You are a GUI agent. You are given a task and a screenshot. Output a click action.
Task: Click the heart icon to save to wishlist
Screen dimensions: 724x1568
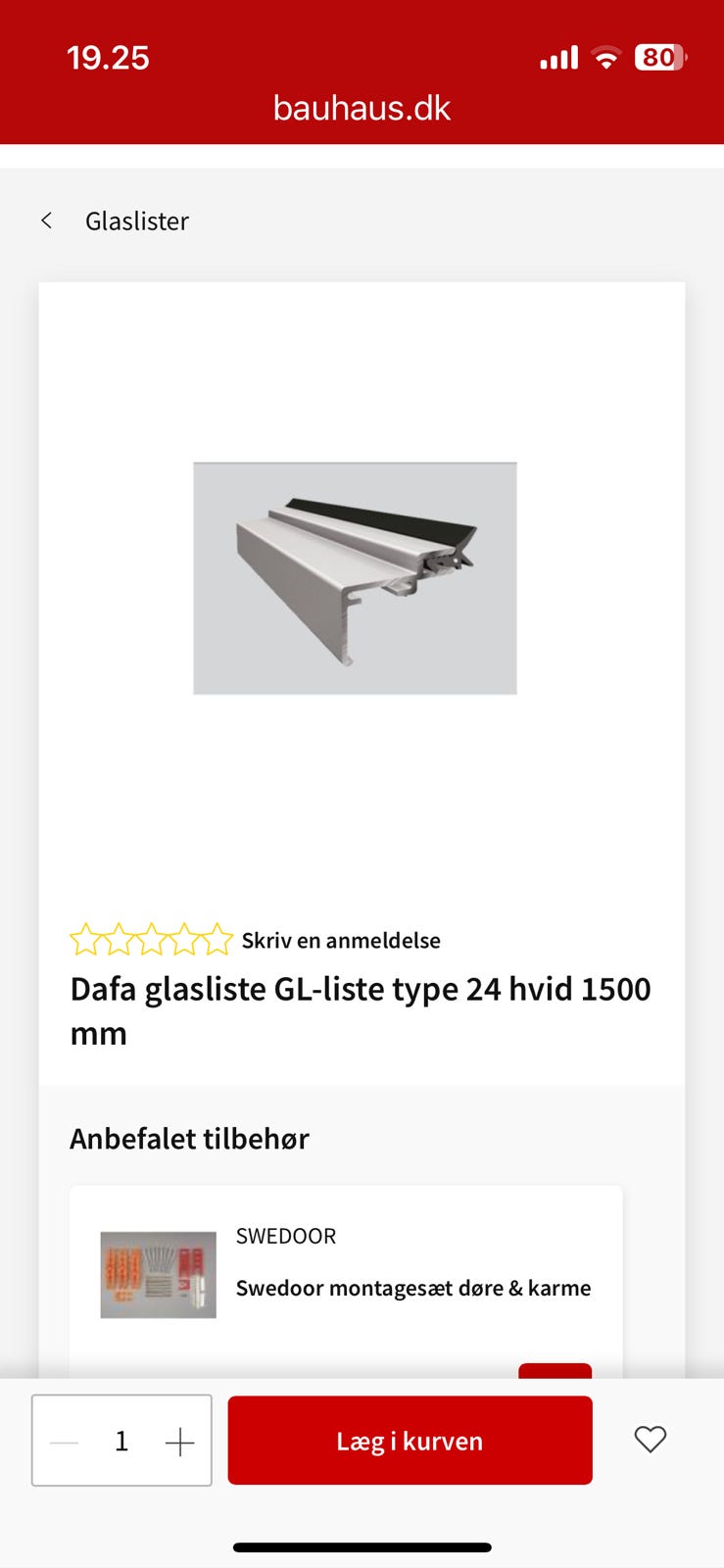tap(649, 1440)
